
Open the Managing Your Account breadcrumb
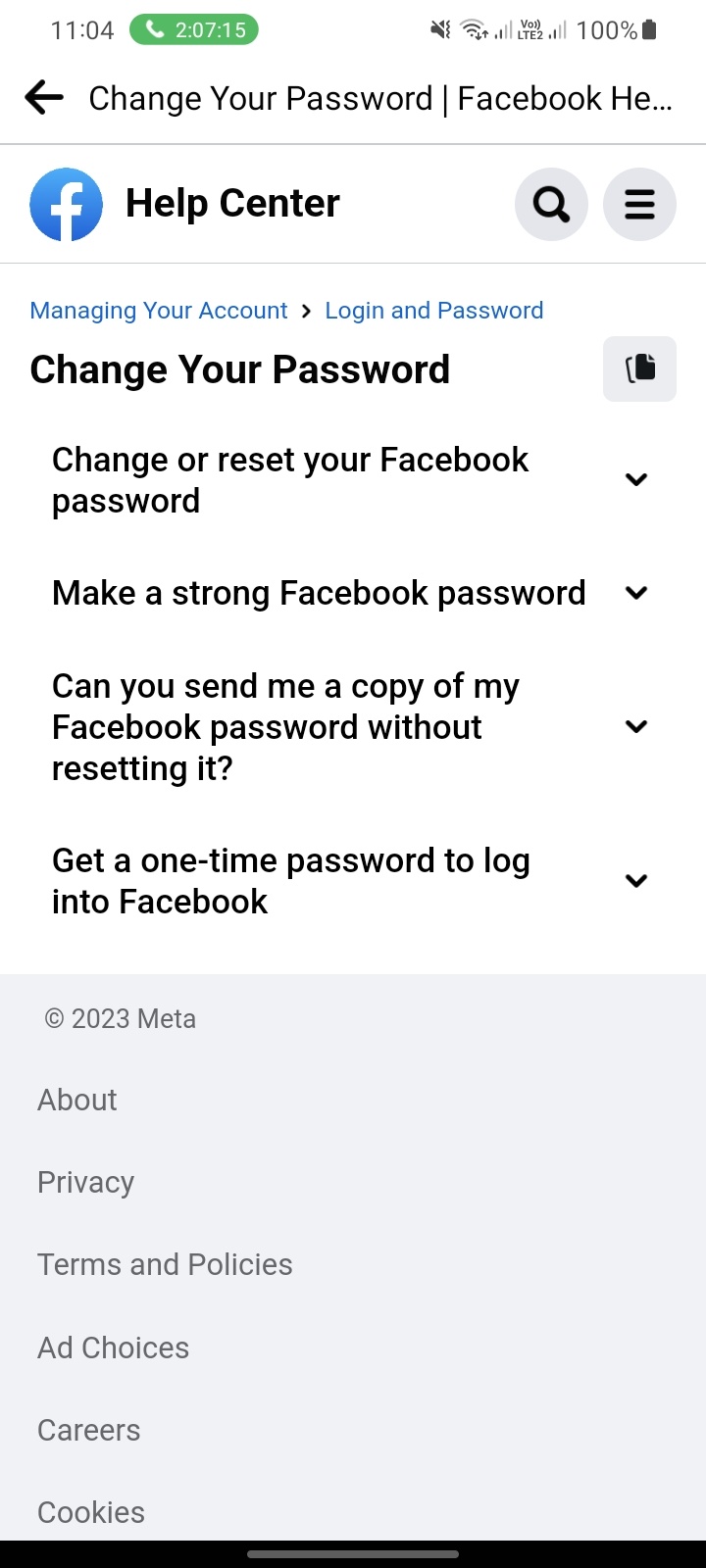[x=159, y=311]
